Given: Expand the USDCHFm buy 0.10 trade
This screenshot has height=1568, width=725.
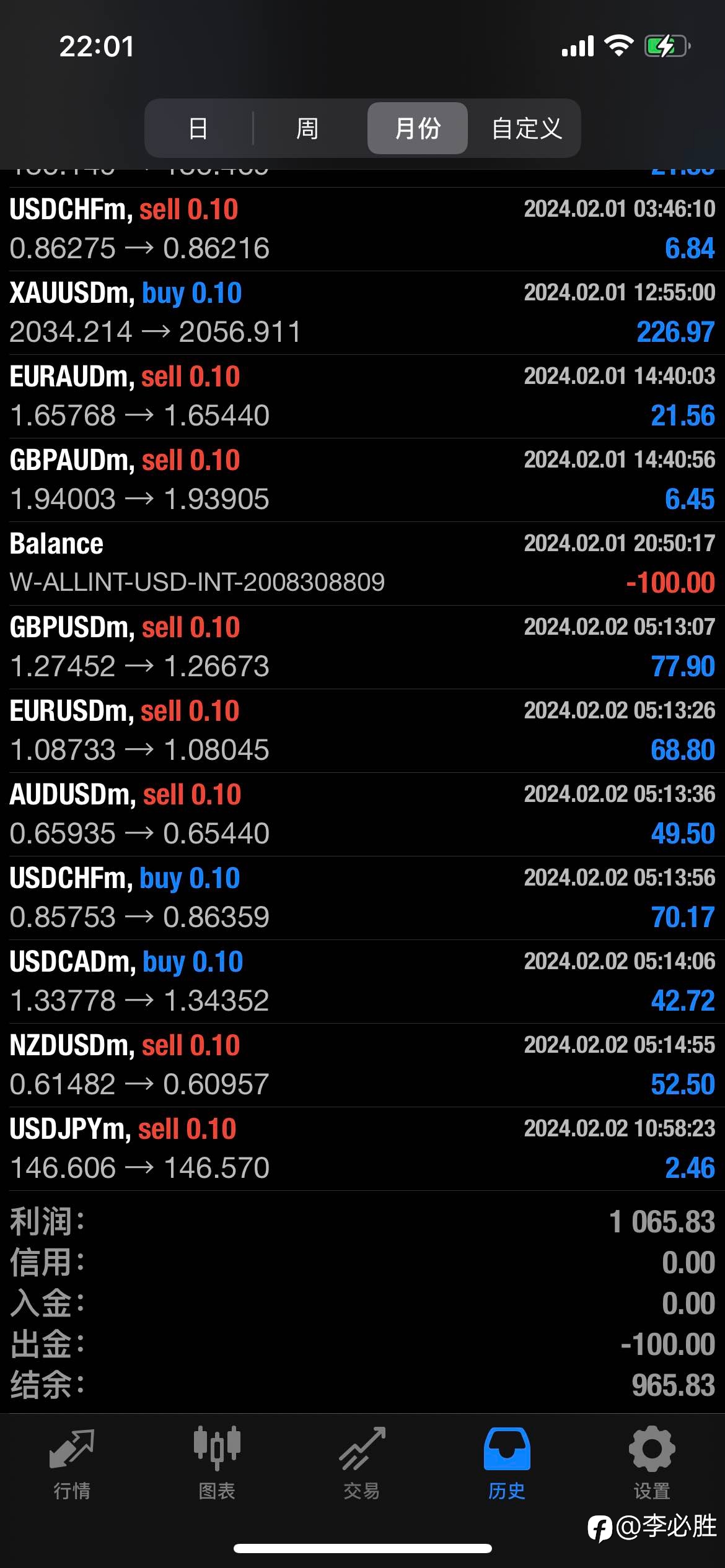Looking at the screenshot, I should (362, 898).
